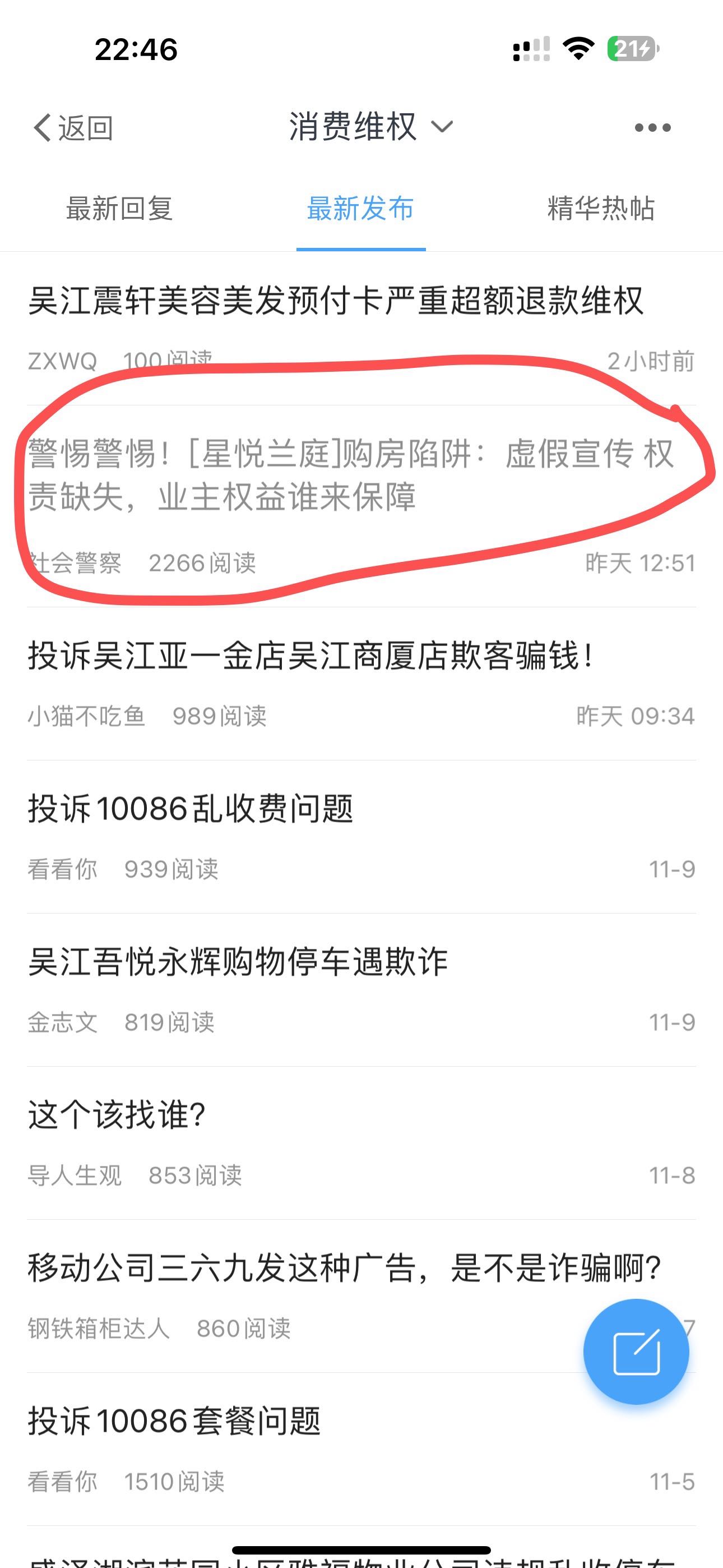This screenshot has height=1568, width=723.
Task: Switch to the 最新回复 tab
Action: (119, 209)
